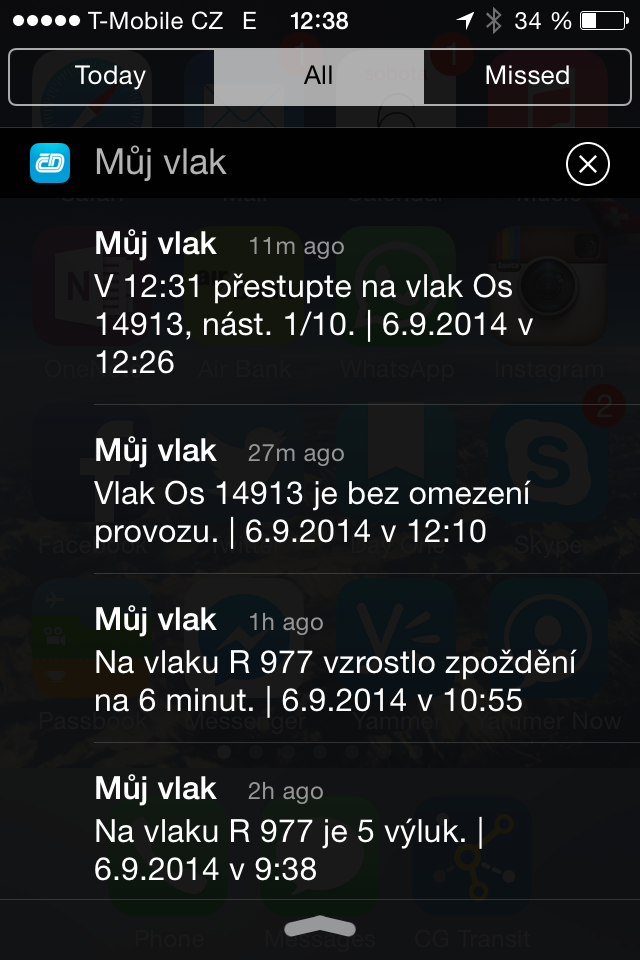The image size is (640, 960).
Task: Clear the Můj vlak notifications group
Action: 587,164
